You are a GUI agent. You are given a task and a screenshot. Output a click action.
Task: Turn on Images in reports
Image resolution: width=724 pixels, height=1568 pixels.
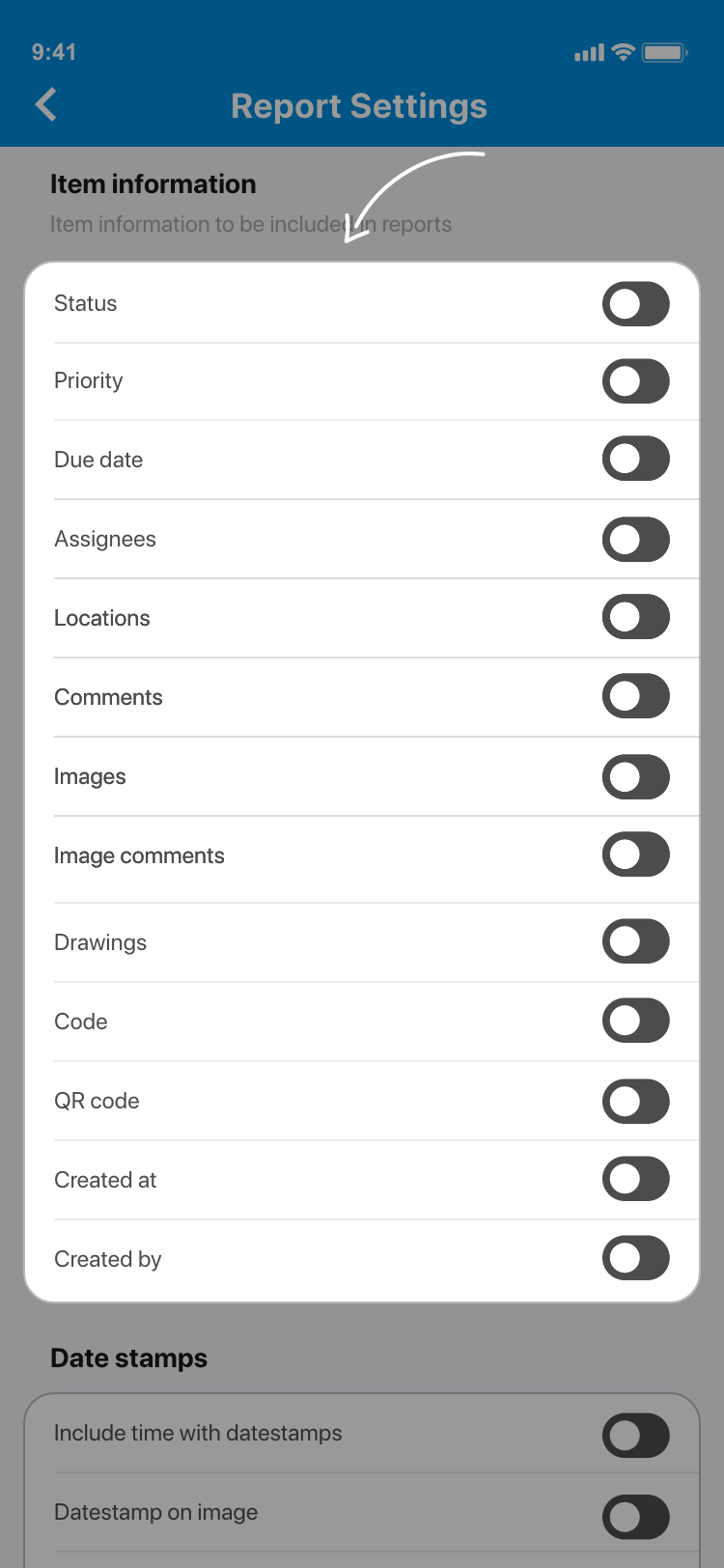point(635,777)
